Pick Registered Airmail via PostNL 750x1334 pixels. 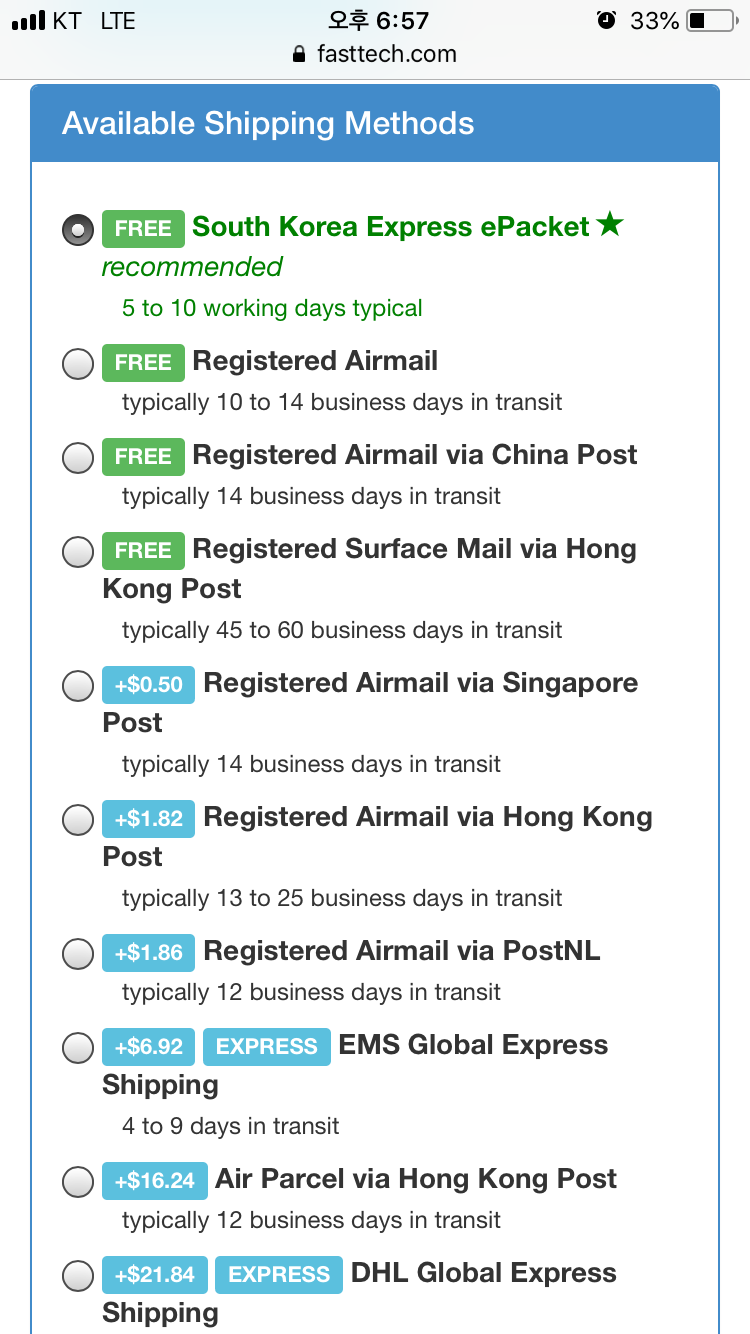[78, 954]
